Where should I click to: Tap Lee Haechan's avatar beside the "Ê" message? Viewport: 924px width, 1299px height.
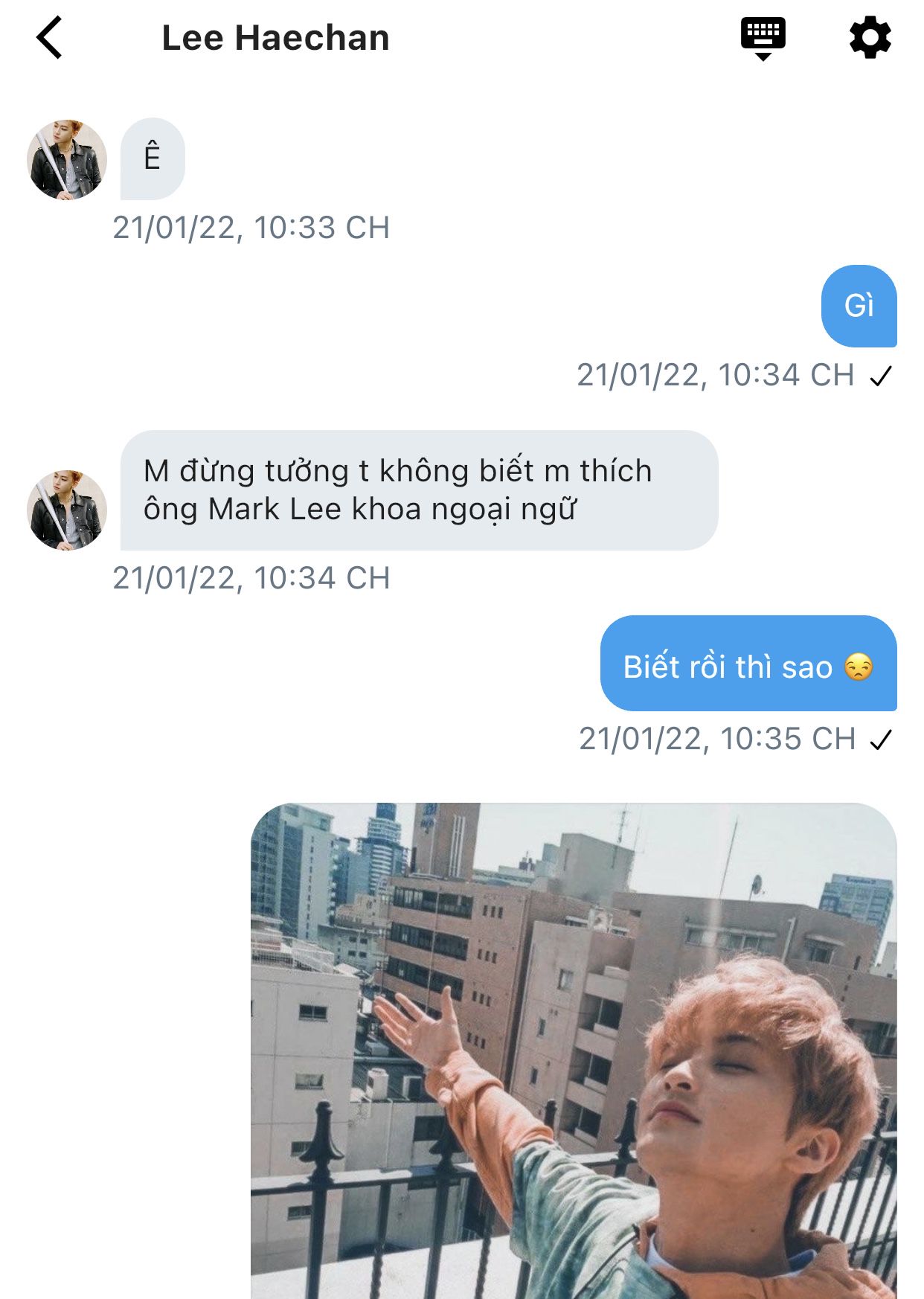(67, 160)
